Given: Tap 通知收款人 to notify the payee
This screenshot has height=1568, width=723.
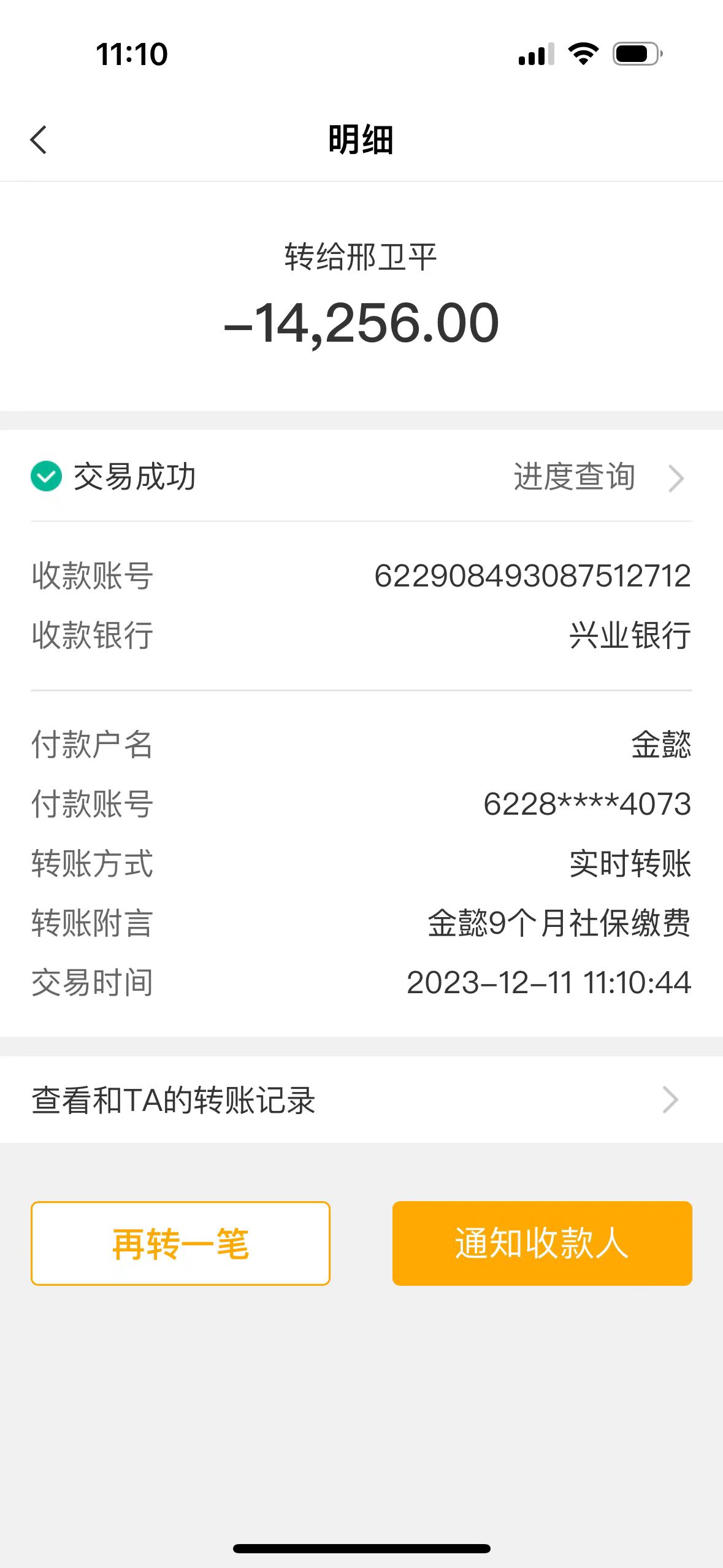Looking at the screenshot, I should click(x=542, y=1243).
